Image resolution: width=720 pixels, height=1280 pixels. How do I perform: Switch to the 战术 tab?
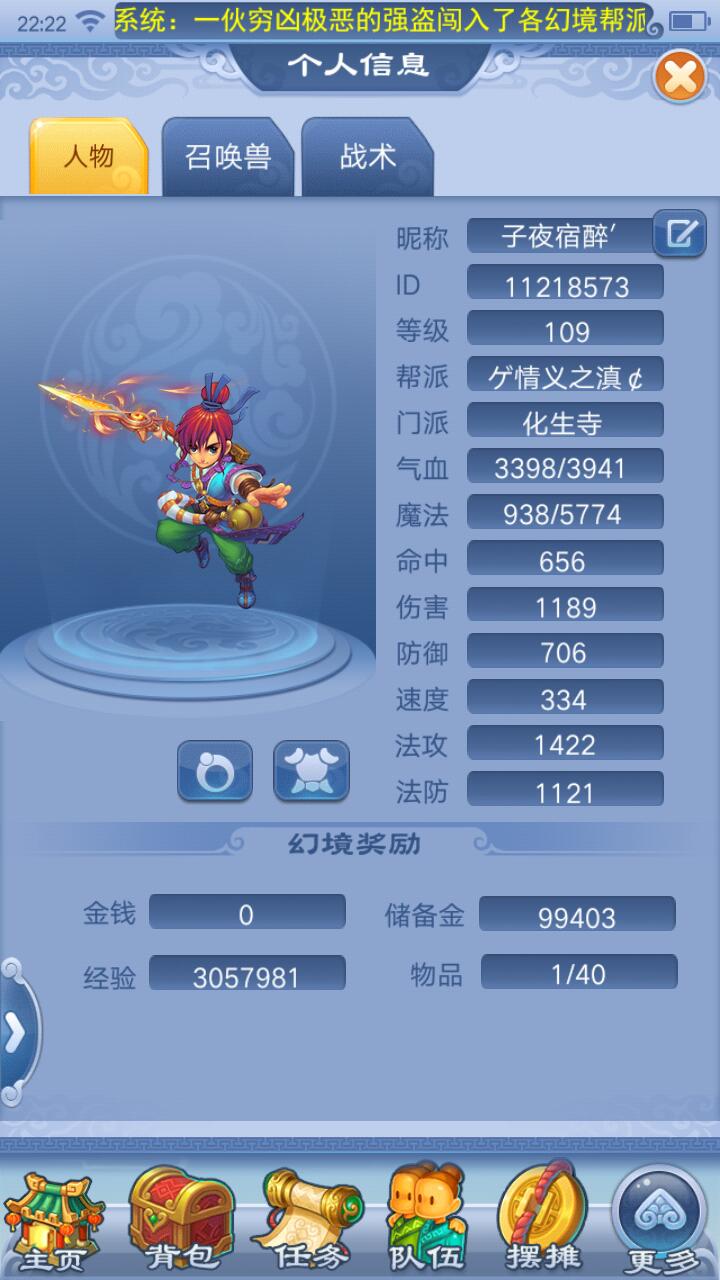pos(367,157)
